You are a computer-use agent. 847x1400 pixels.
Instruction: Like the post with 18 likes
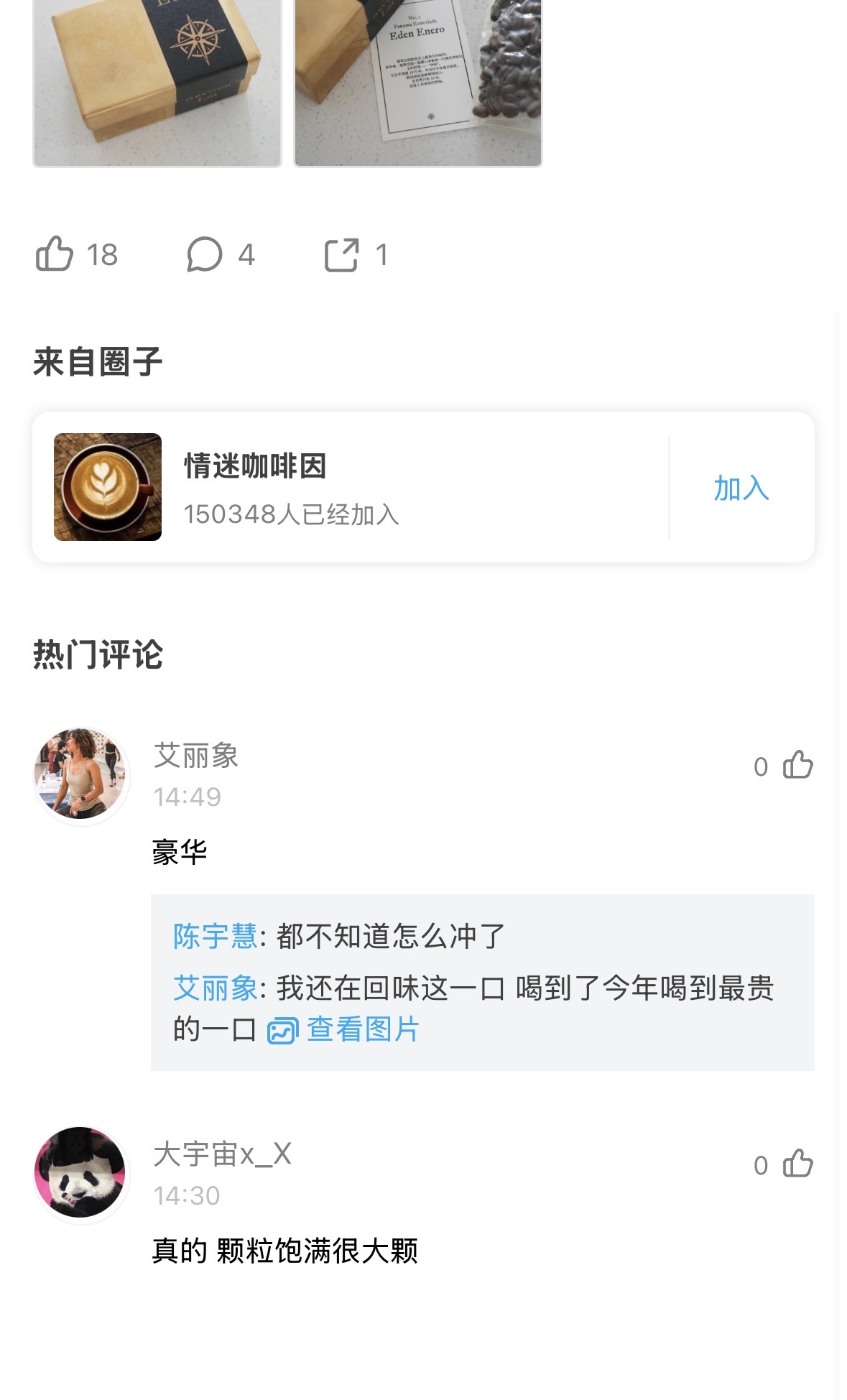55,254
